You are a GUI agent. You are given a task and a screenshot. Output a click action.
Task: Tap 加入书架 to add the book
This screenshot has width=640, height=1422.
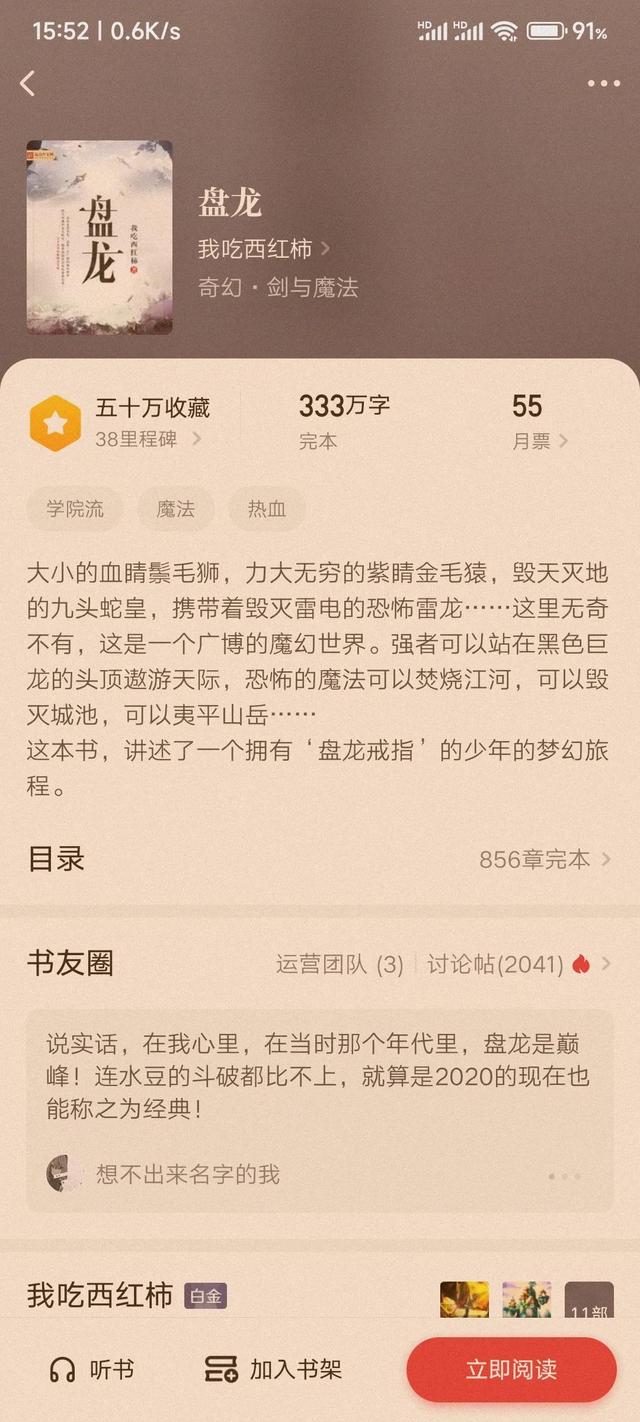(x=274, y=1369)
